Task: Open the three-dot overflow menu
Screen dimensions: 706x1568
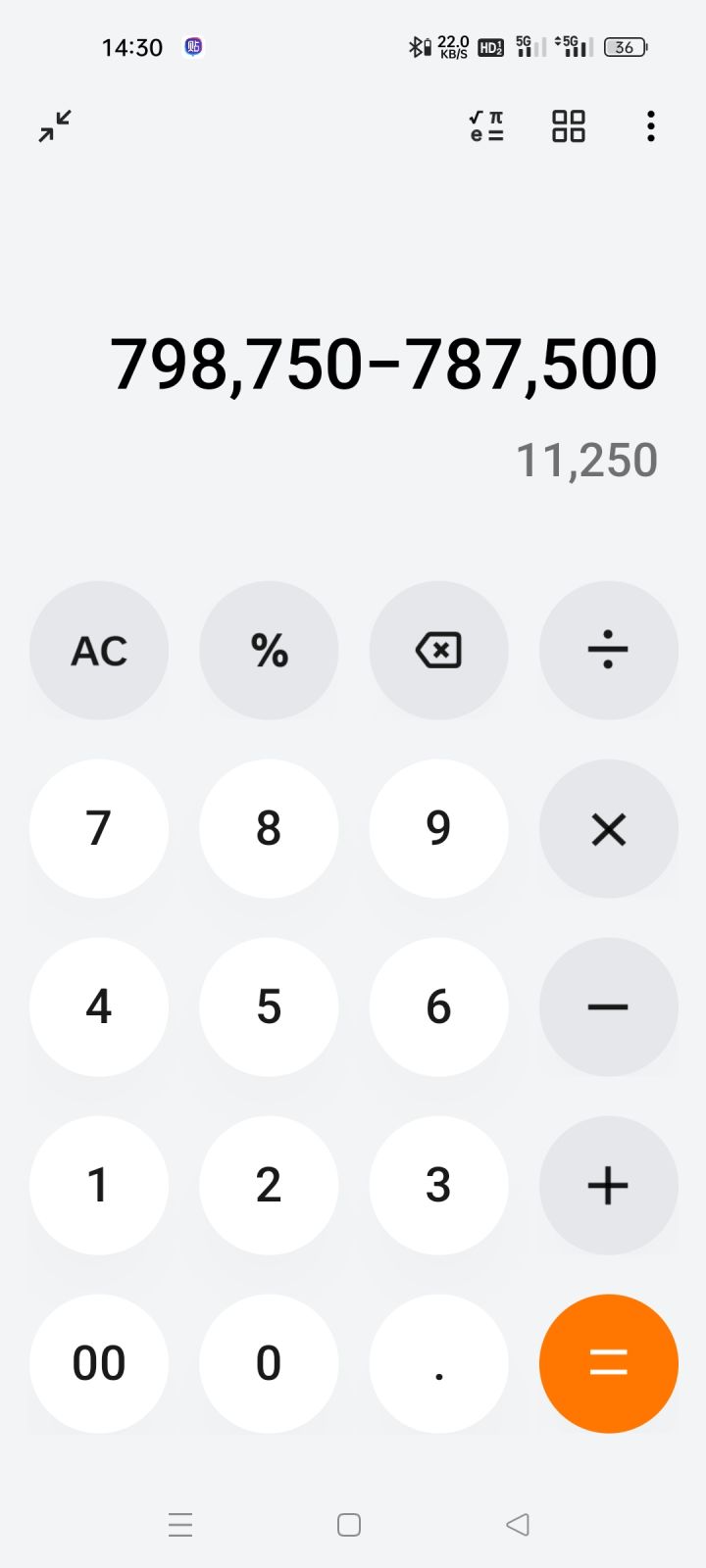Action: (x=650, y=126)
